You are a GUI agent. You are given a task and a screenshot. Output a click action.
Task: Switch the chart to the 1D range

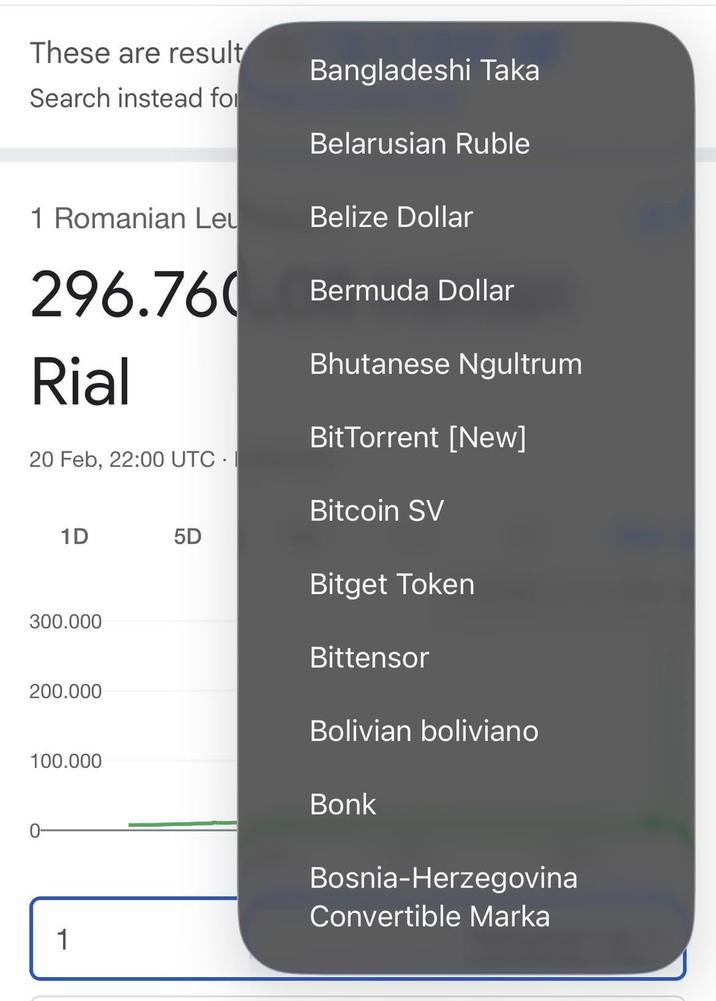[74, 537]
